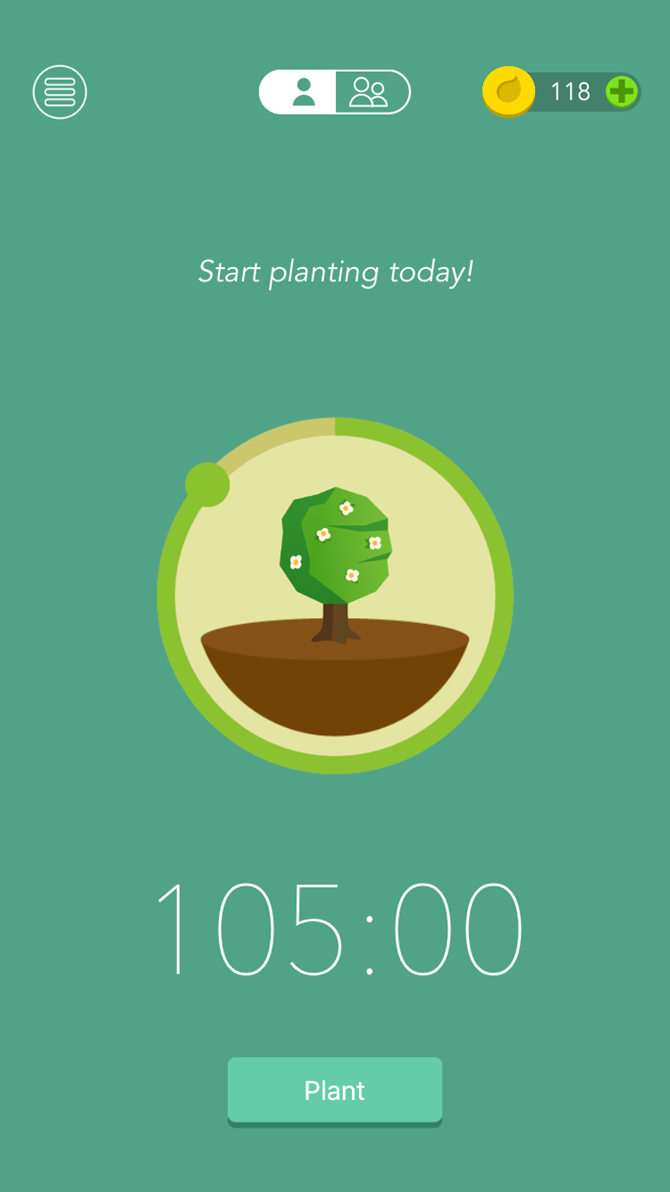Screen dimensions: 670x1192
Task: Open the hamburger menu
Action: point(60,92)
